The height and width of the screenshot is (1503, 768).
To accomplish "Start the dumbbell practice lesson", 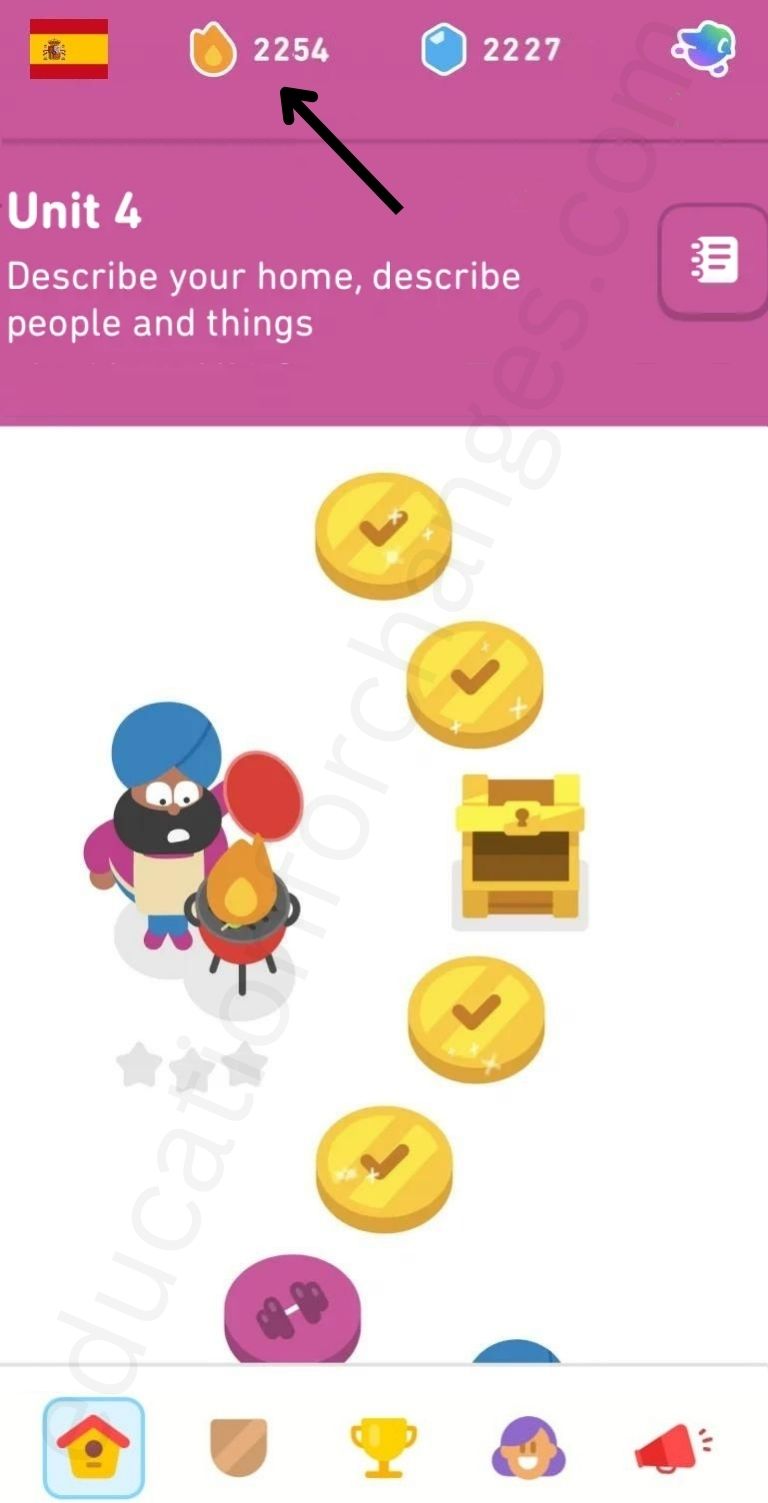I will click(x=291, y=1310).
